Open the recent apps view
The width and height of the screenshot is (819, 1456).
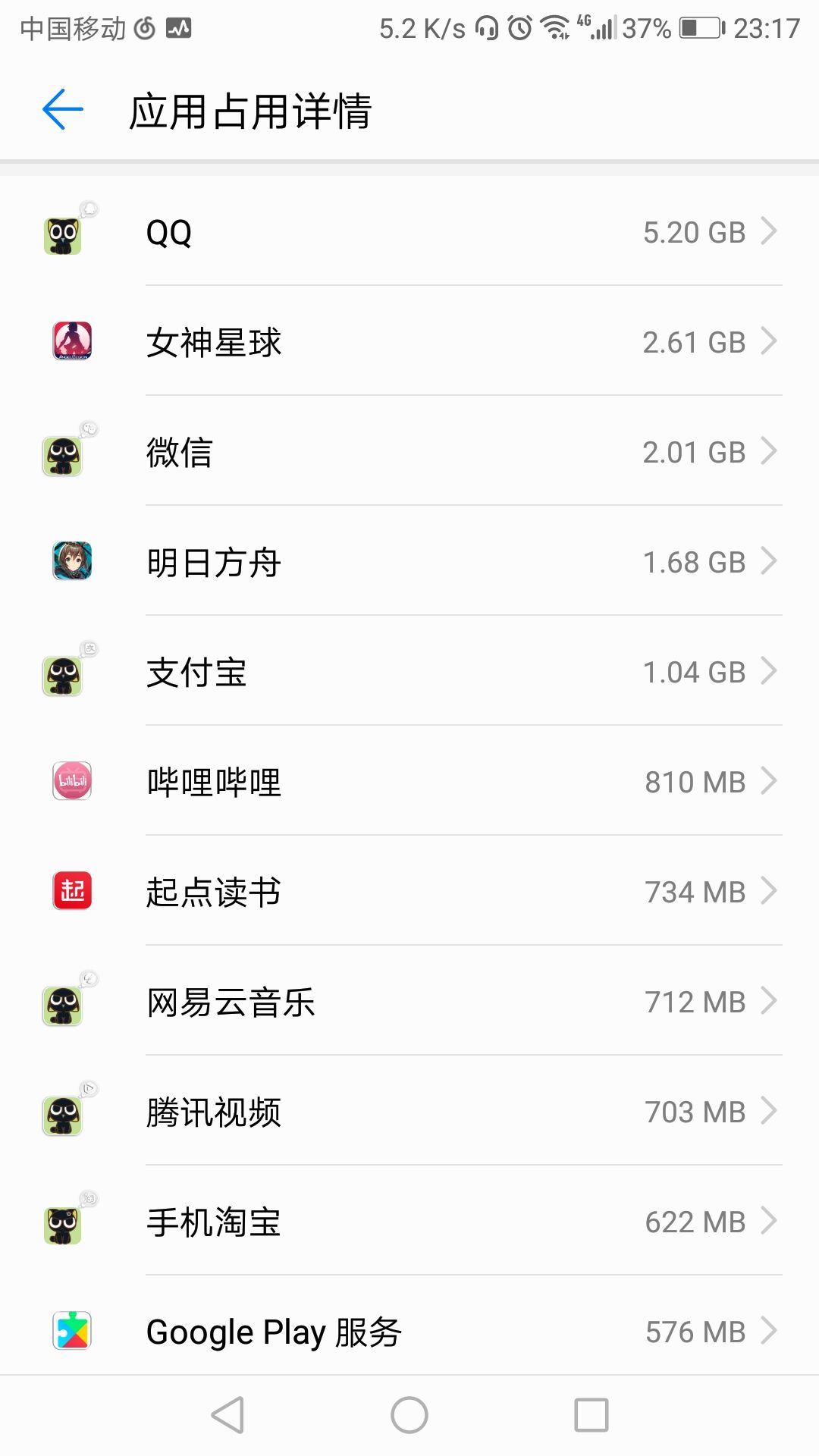click(x=591, y=1415)
